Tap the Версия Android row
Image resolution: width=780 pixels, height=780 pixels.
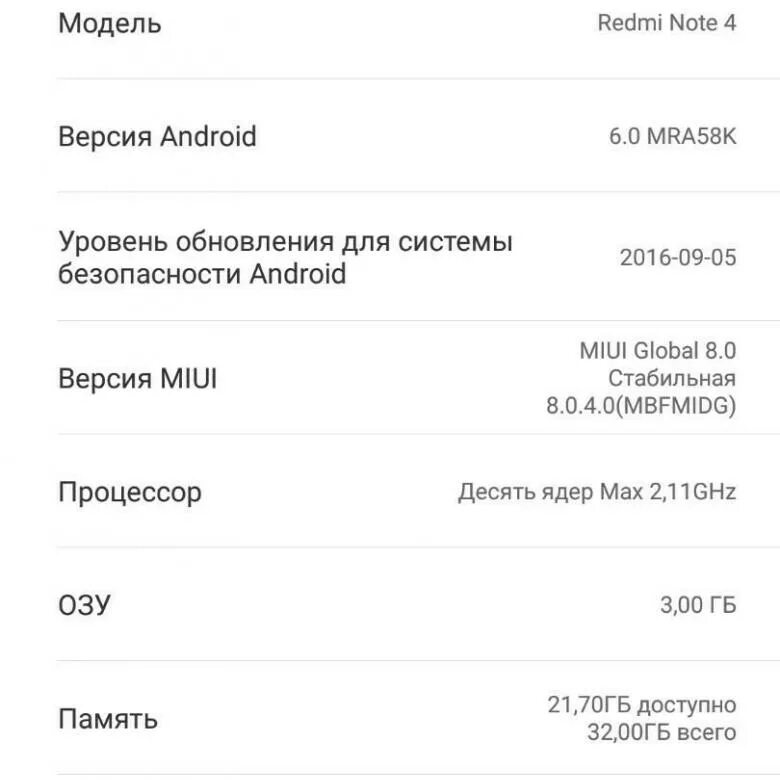(390, 136)
